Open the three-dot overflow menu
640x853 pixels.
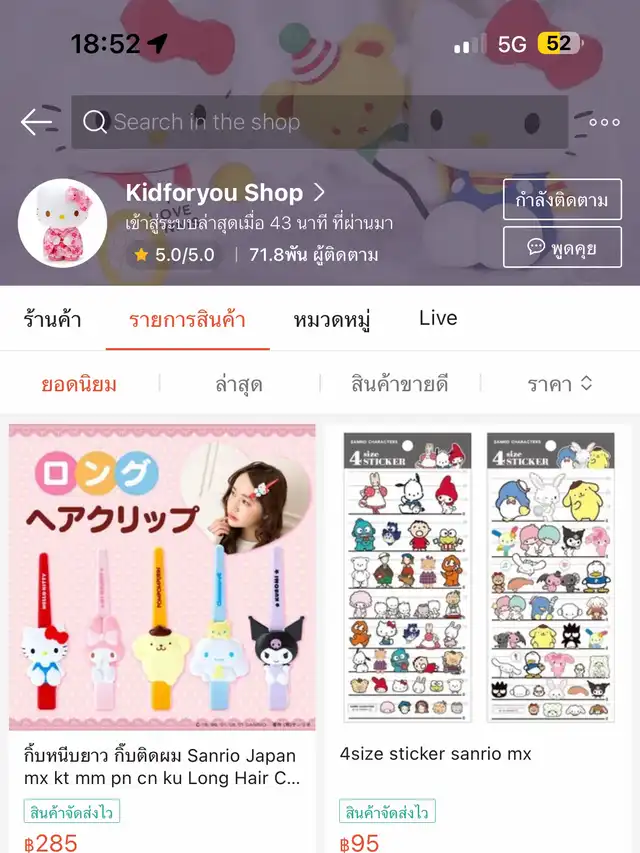coord(604,122)
